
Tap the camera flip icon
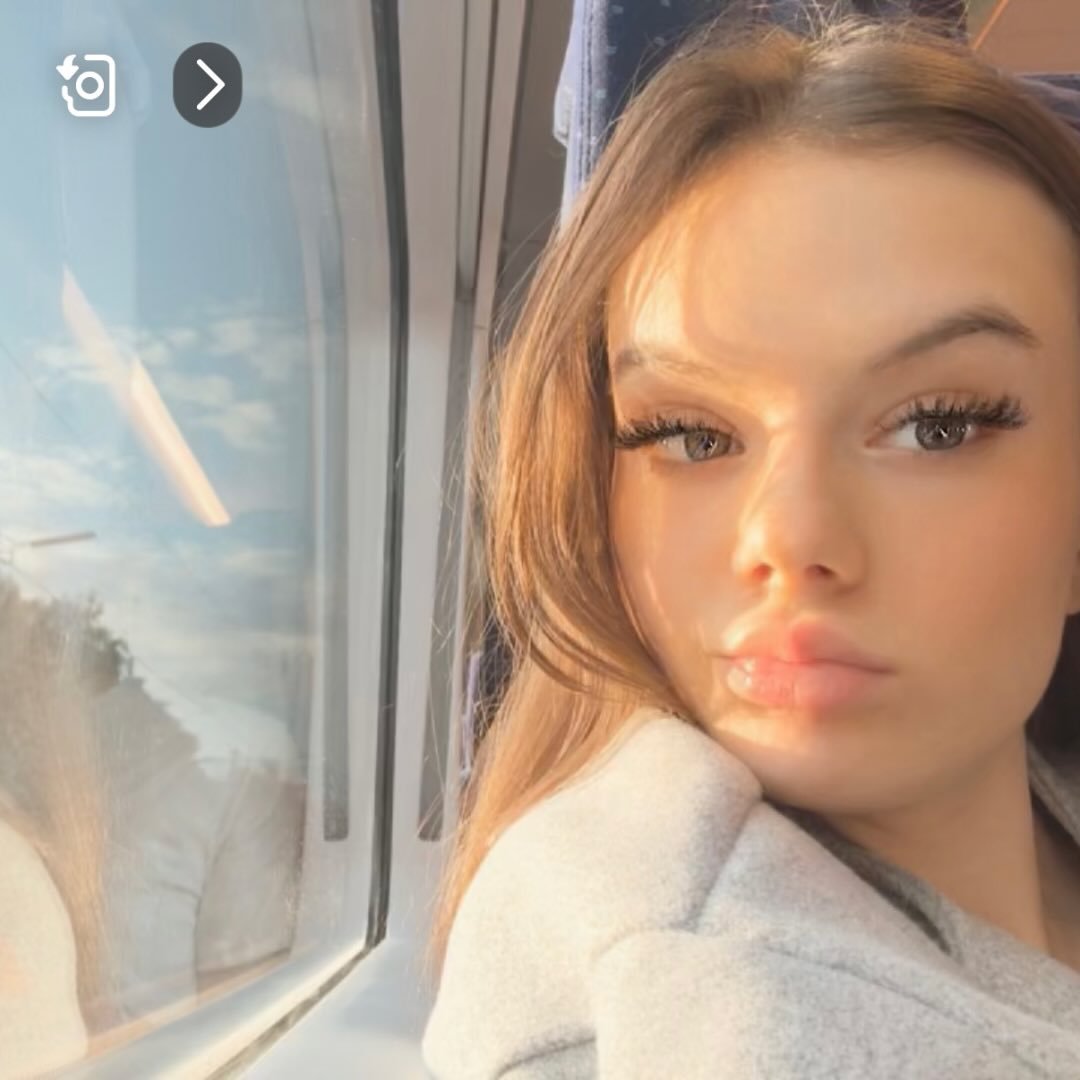[87, 85]
